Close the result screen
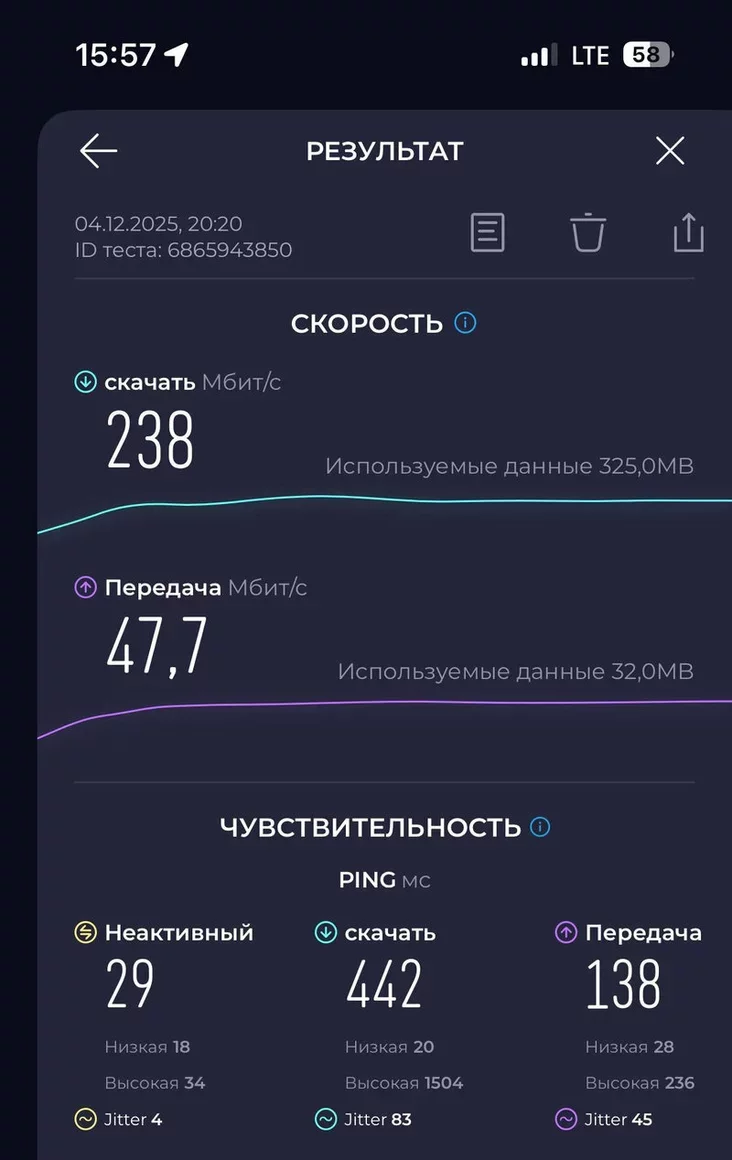 [669, 151]
